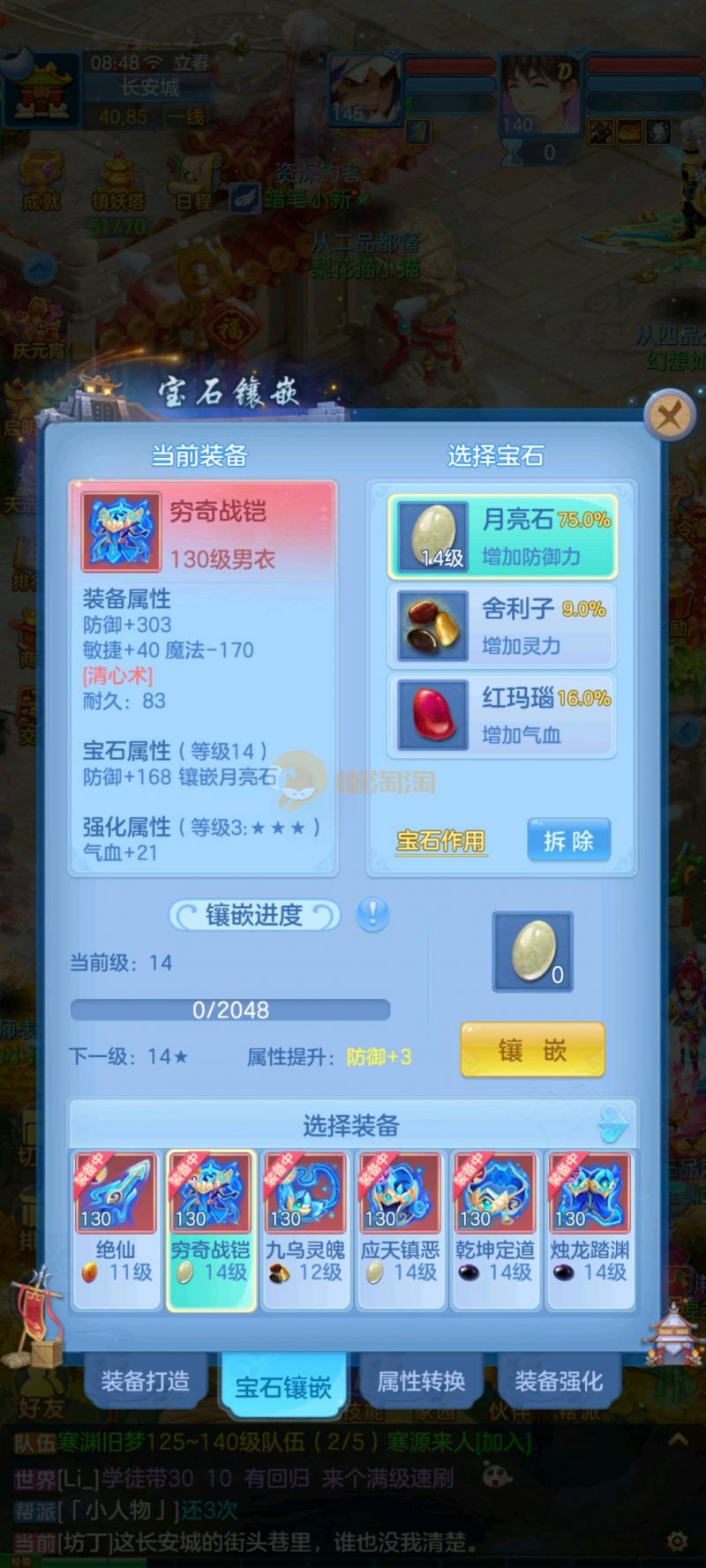Close the 宝石镶嵌 dialog
Viewport: 706px width, 1568px height.
pos(668,415)
